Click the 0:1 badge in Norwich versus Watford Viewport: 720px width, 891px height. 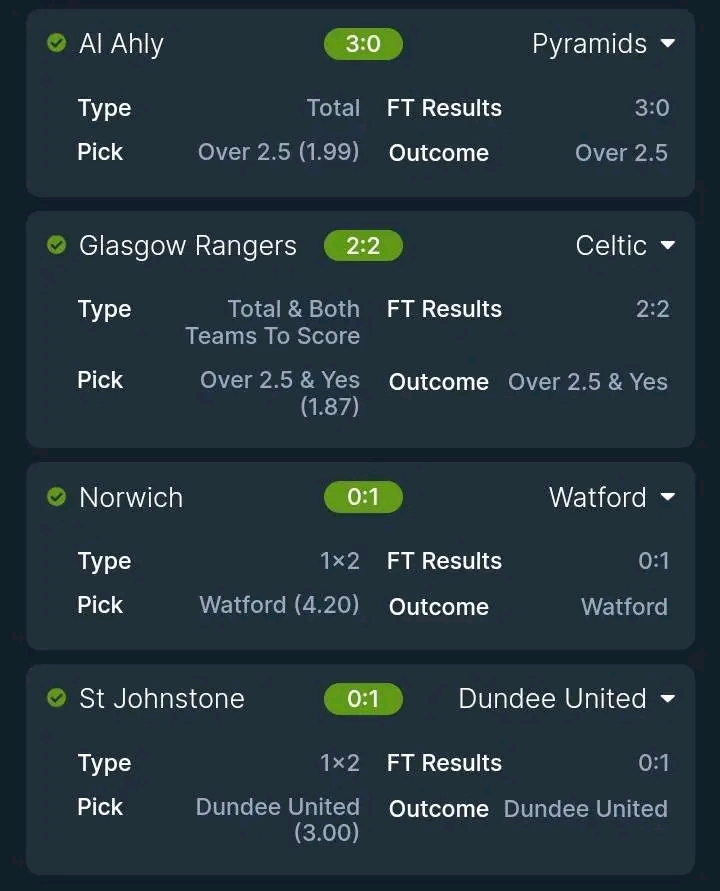[x=363, y=497]
